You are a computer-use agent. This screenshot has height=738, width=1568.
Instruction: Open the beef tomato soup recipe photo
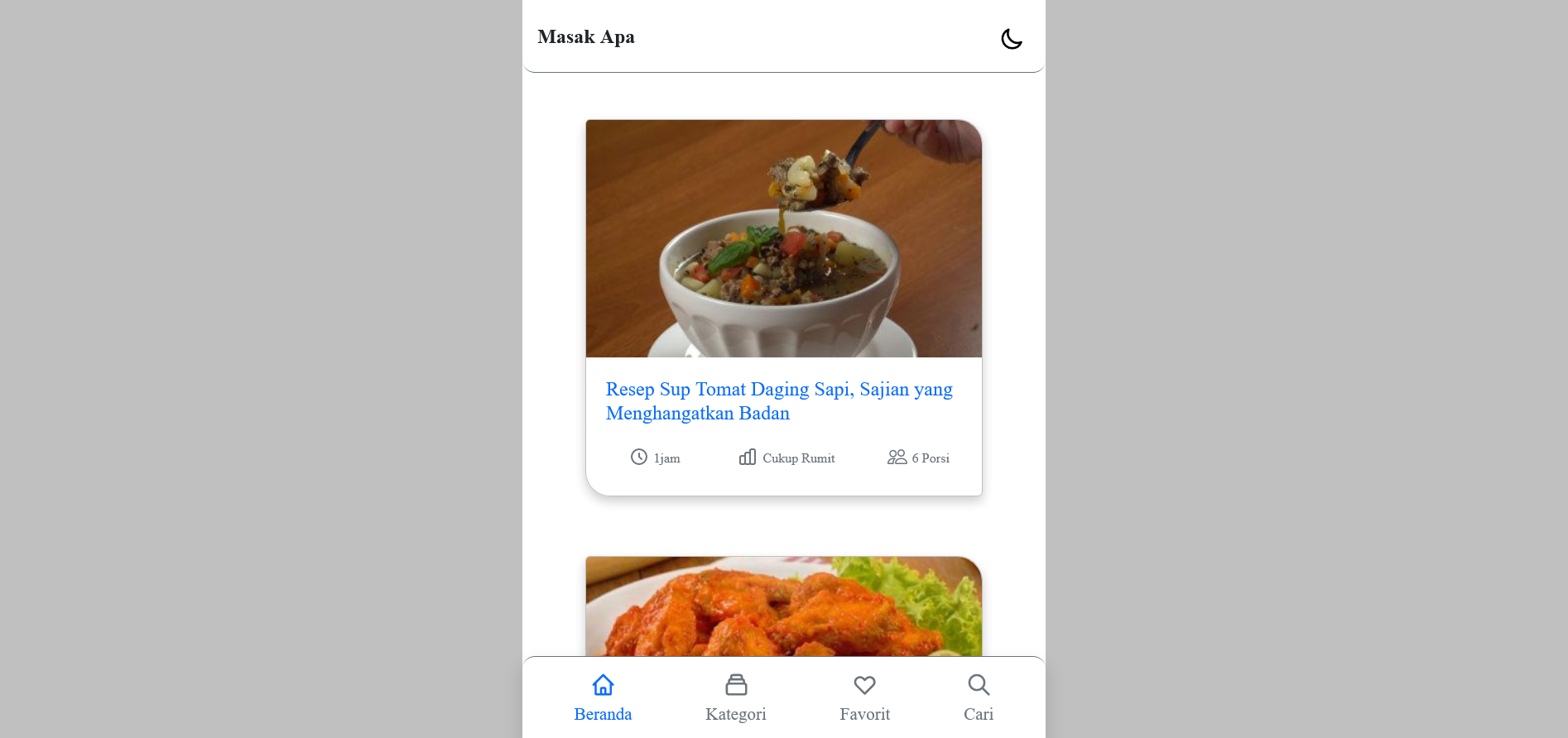coord(783,238)
